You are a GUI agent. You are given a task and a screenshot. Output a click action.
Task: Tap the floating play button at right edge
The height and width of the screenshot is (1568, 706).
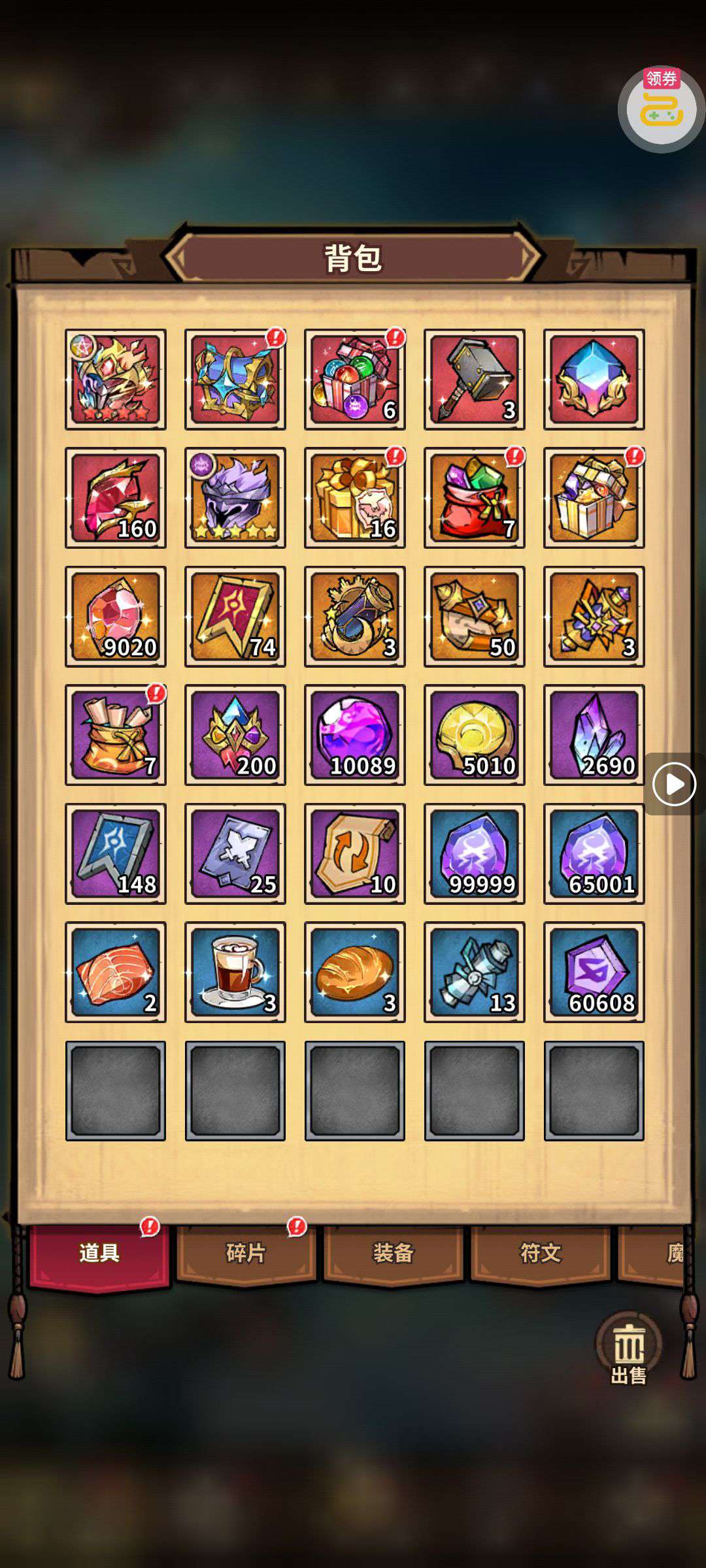pos(675,783)
